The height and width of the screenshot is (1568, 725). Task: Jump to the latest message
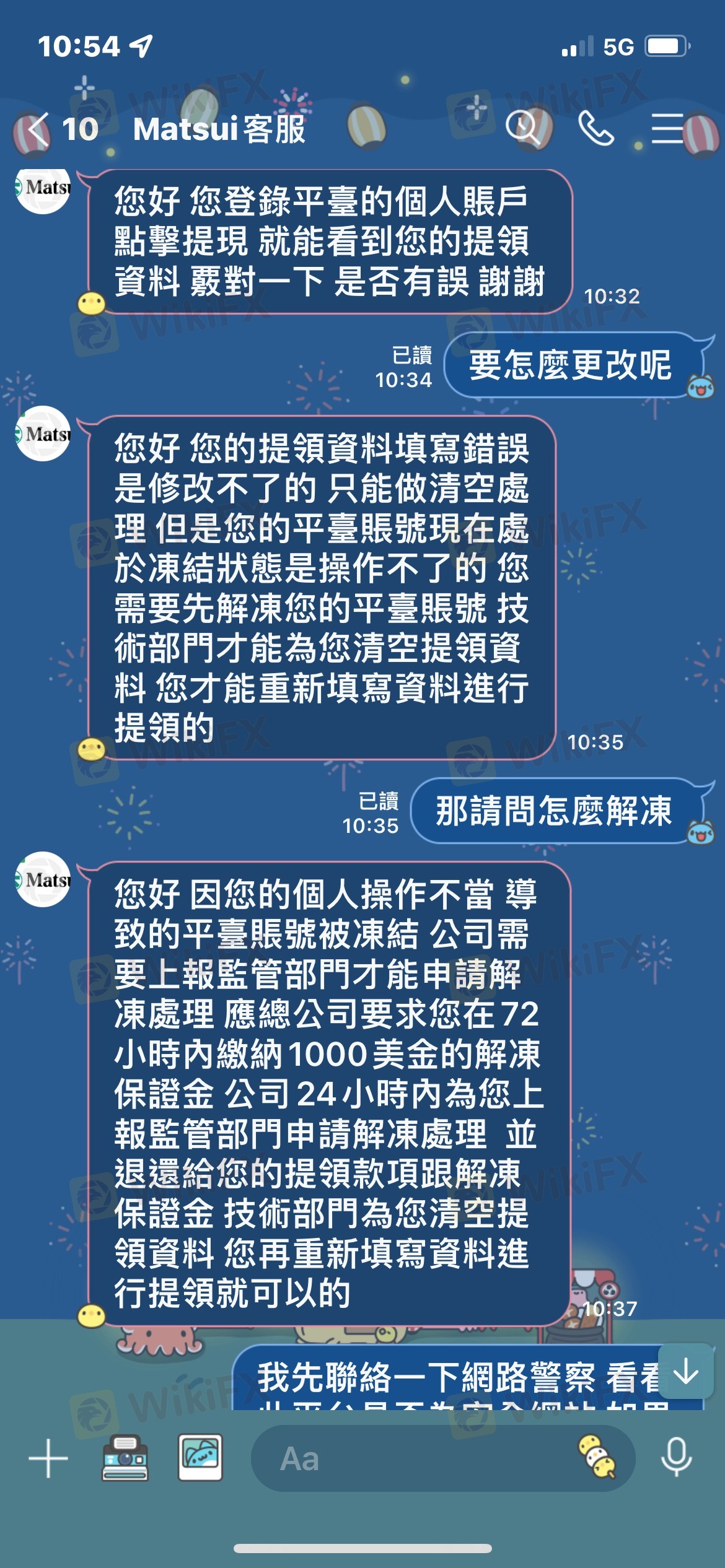click(x=686, y=1372)
